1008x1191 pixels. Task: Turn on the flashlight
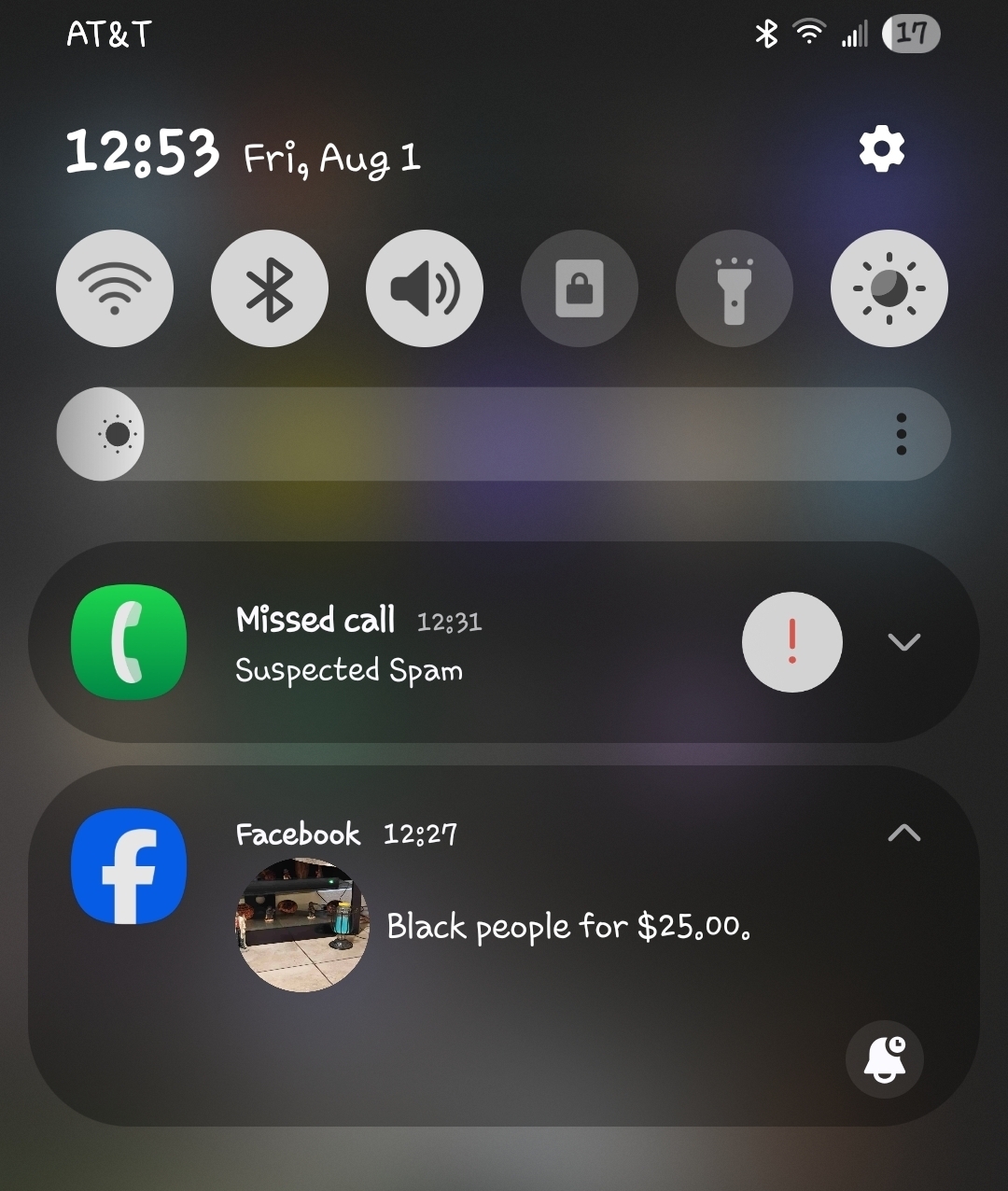point(735,288)
